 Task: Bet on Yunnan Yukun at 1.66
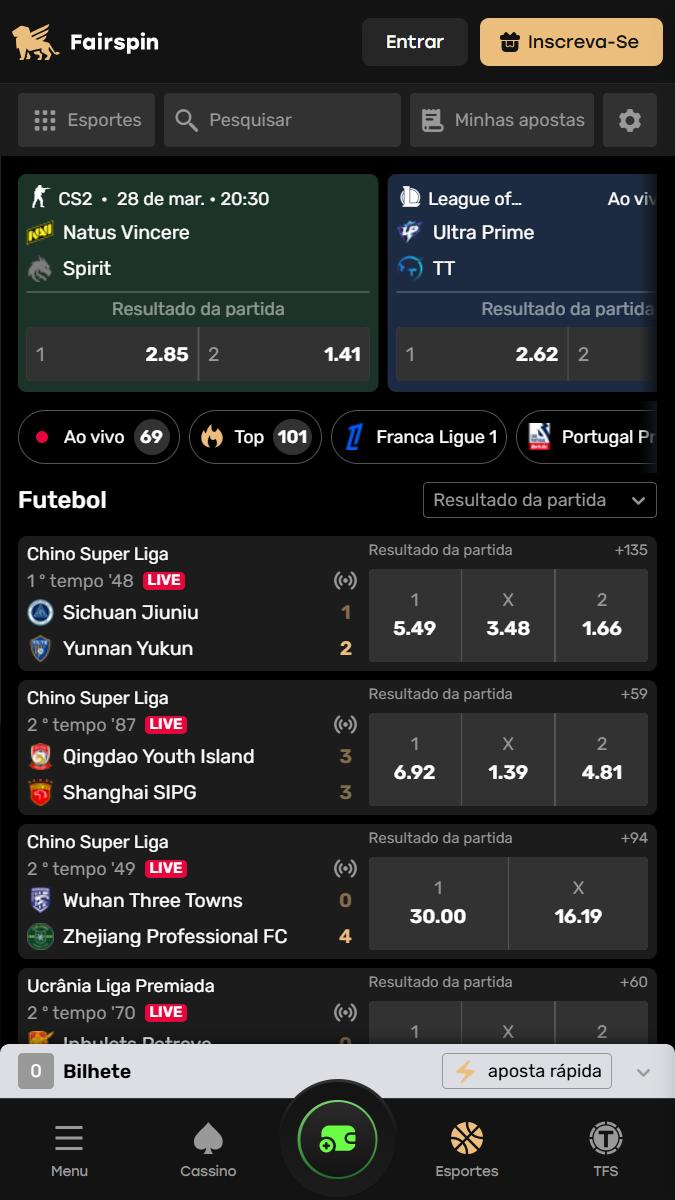point(601,615)
